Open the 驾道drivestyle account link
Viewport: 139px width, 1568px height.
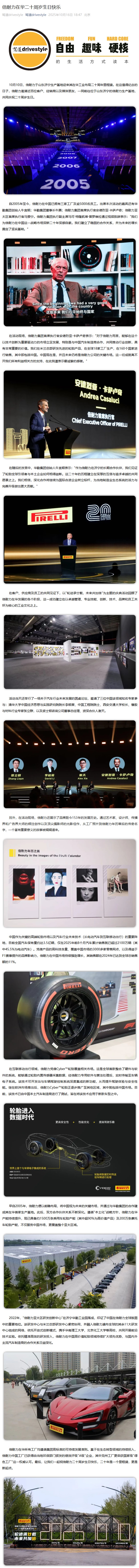(35, 15)
